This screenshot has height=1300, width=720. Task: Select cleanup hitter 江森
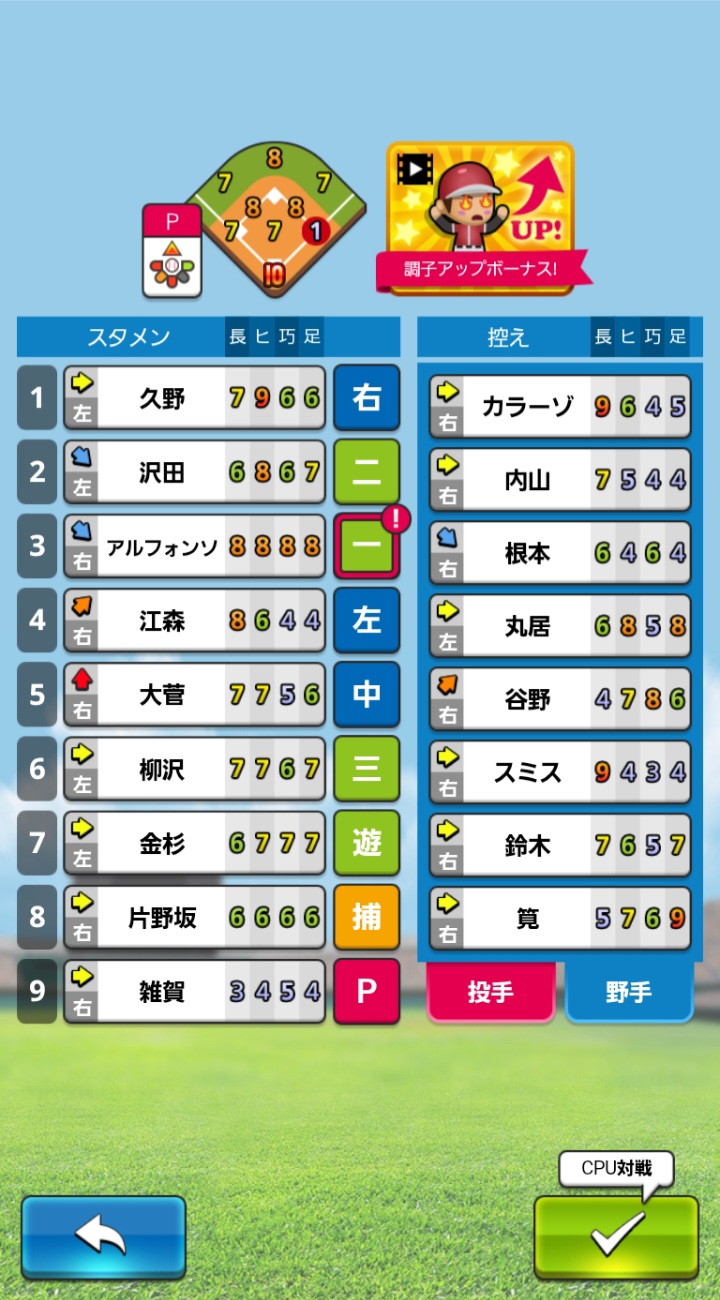[x=194, y=620]
